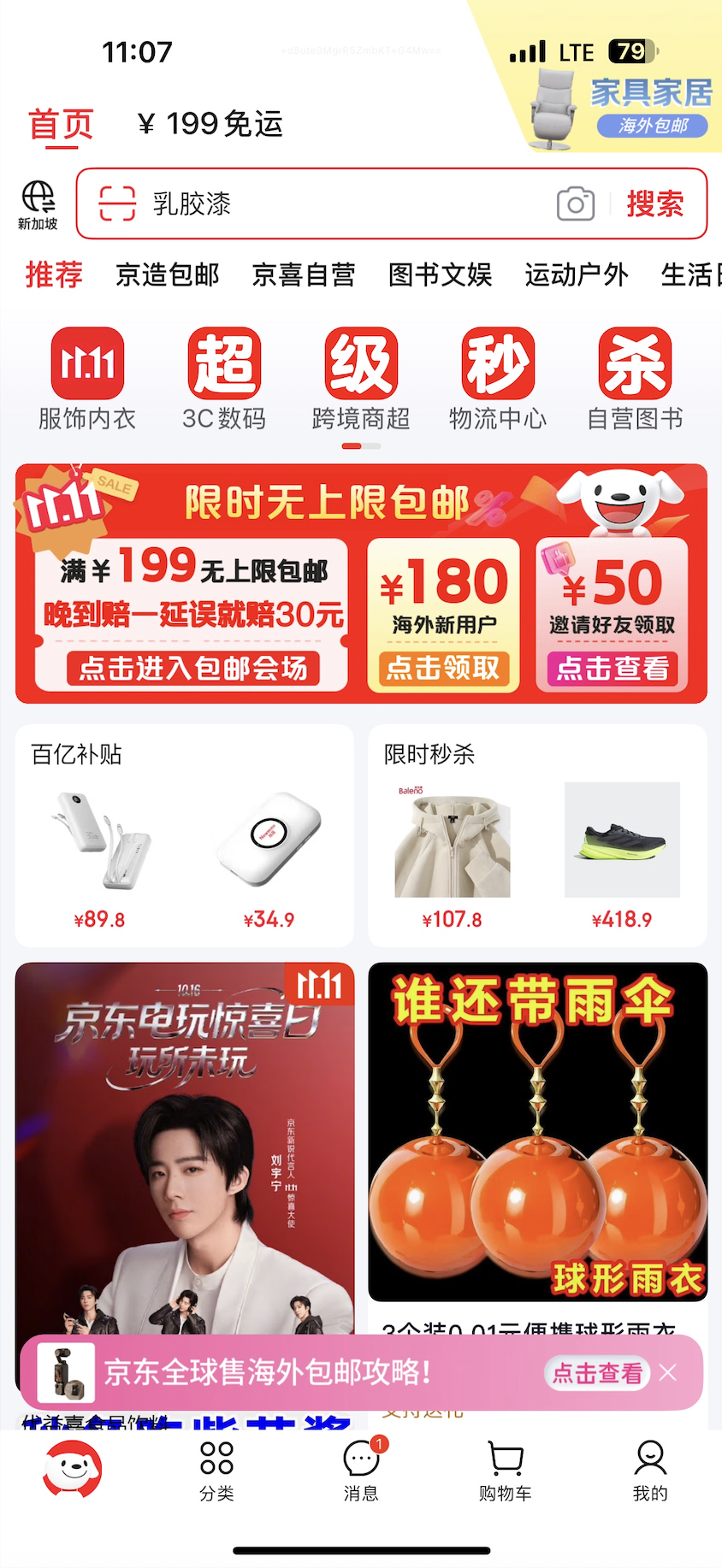Select the 运动户外 category tab
Image resolution: width=722 pixels, height=1568 pixels.
576,274
